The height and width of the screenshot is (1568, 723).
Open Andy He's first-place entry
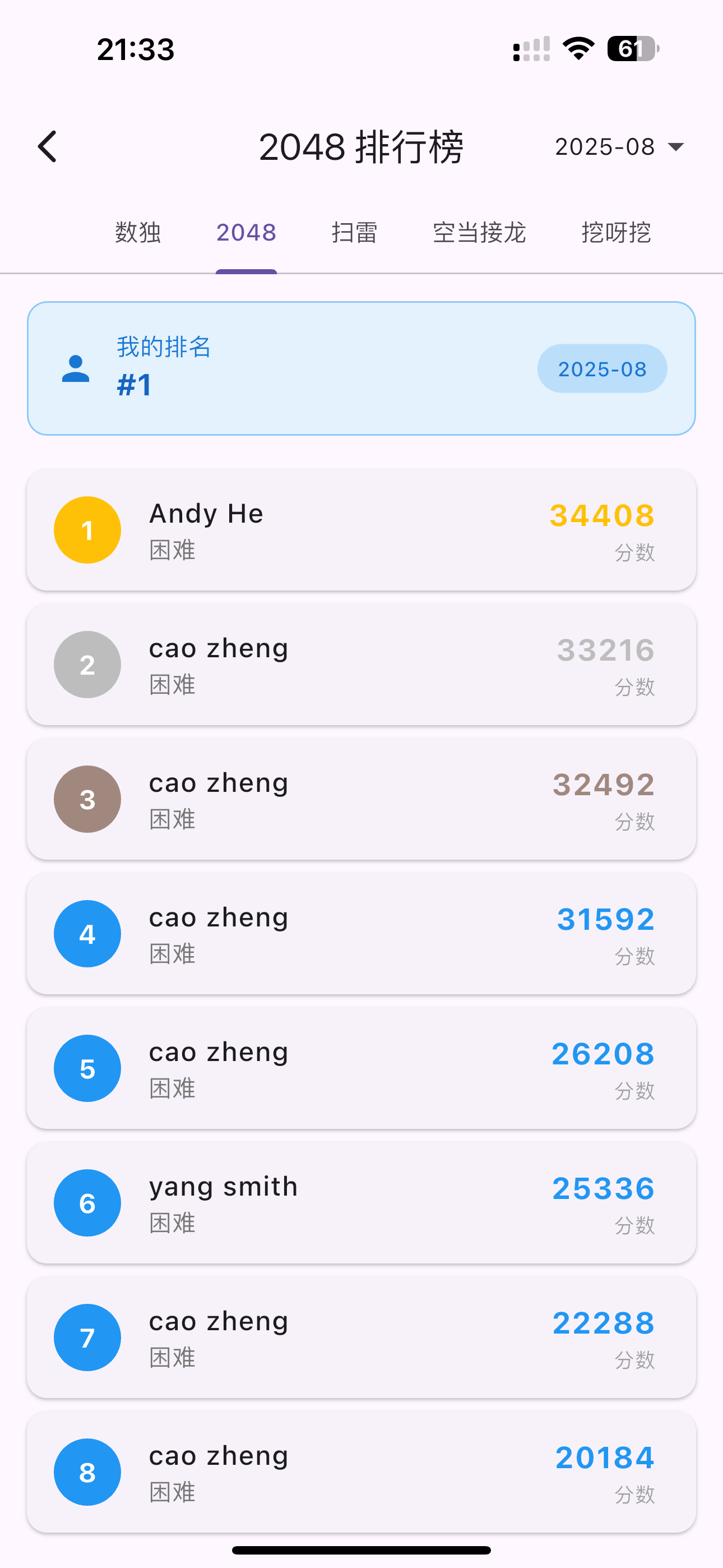pyautogui.click(x=361, y=529)
